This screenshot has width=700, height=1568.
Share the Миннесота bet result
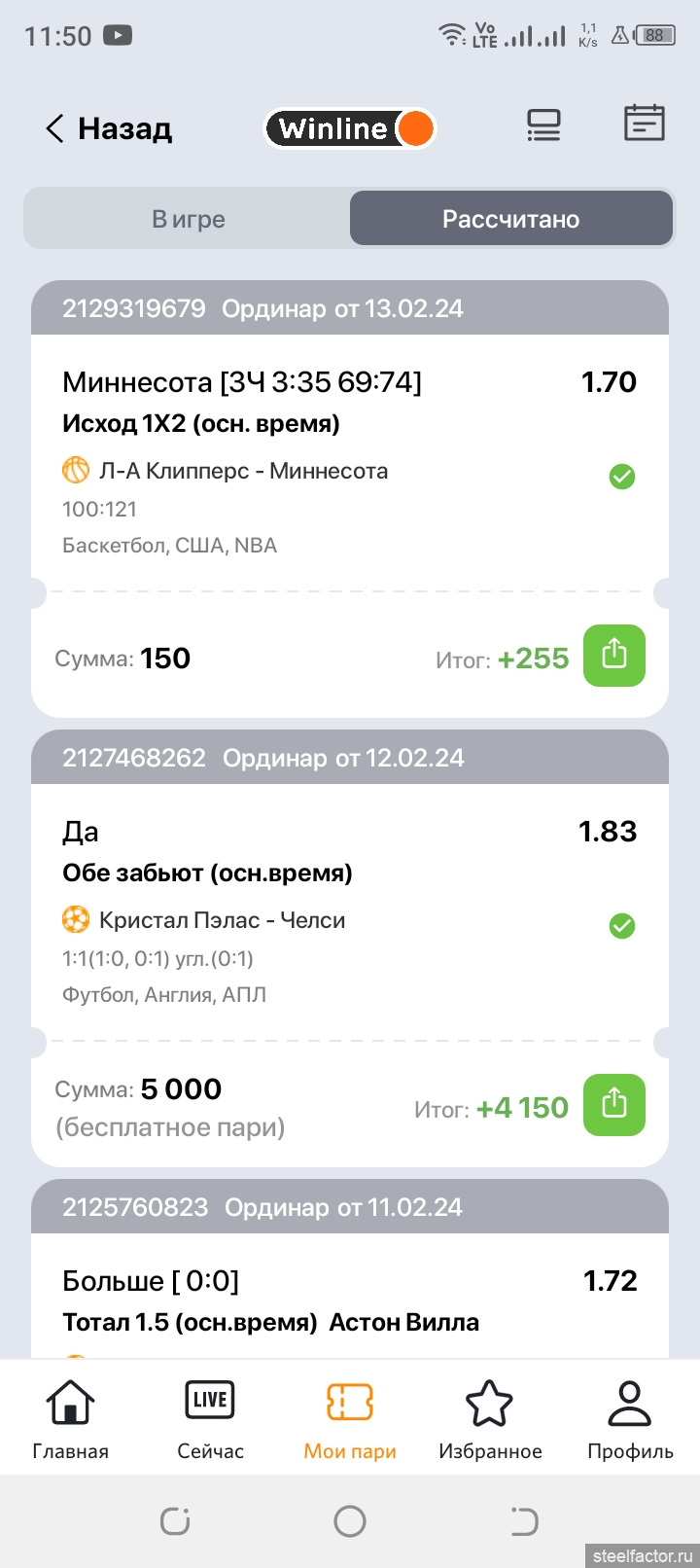pos(614,656)
